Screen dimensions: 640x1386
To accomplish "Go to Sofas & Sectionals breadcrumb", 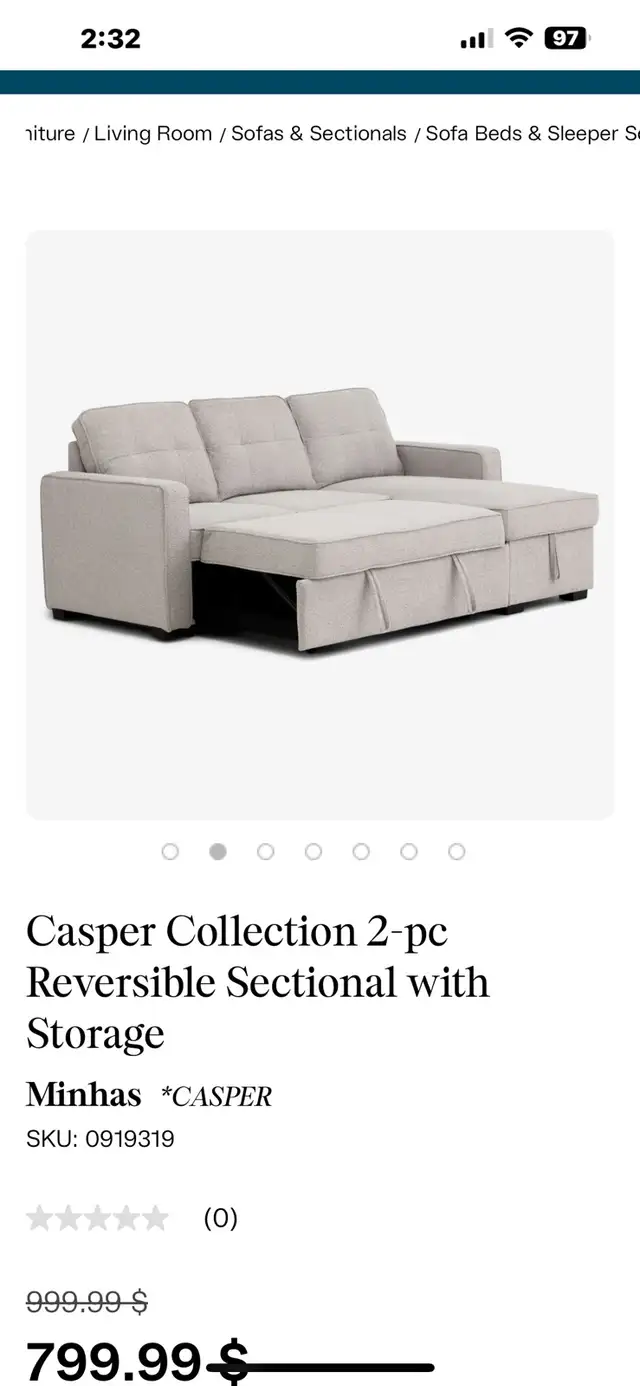I will (x=319, y=134).
